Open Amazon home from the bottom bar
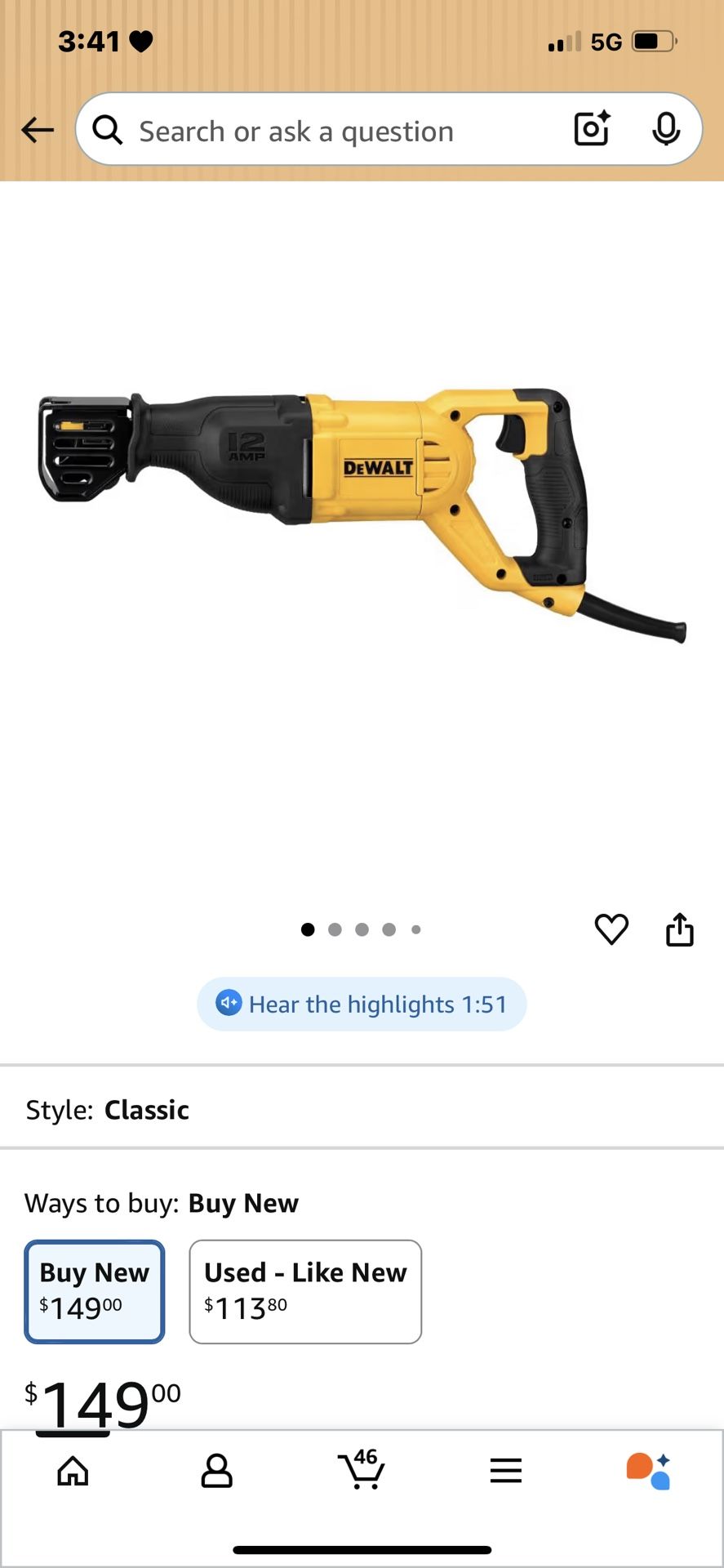 tap(72, 1470)
